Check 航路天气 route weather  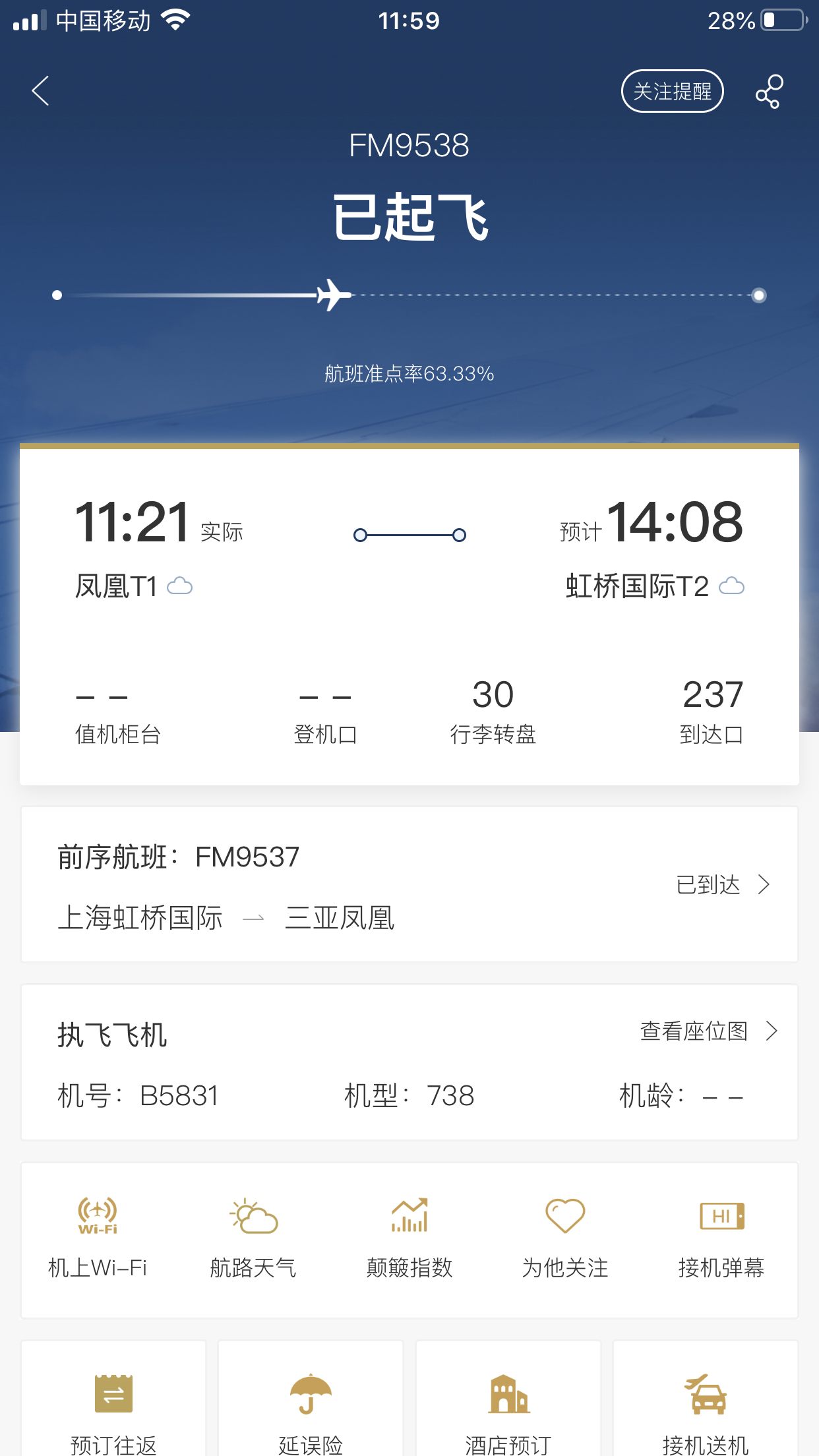coord(253,1238)
